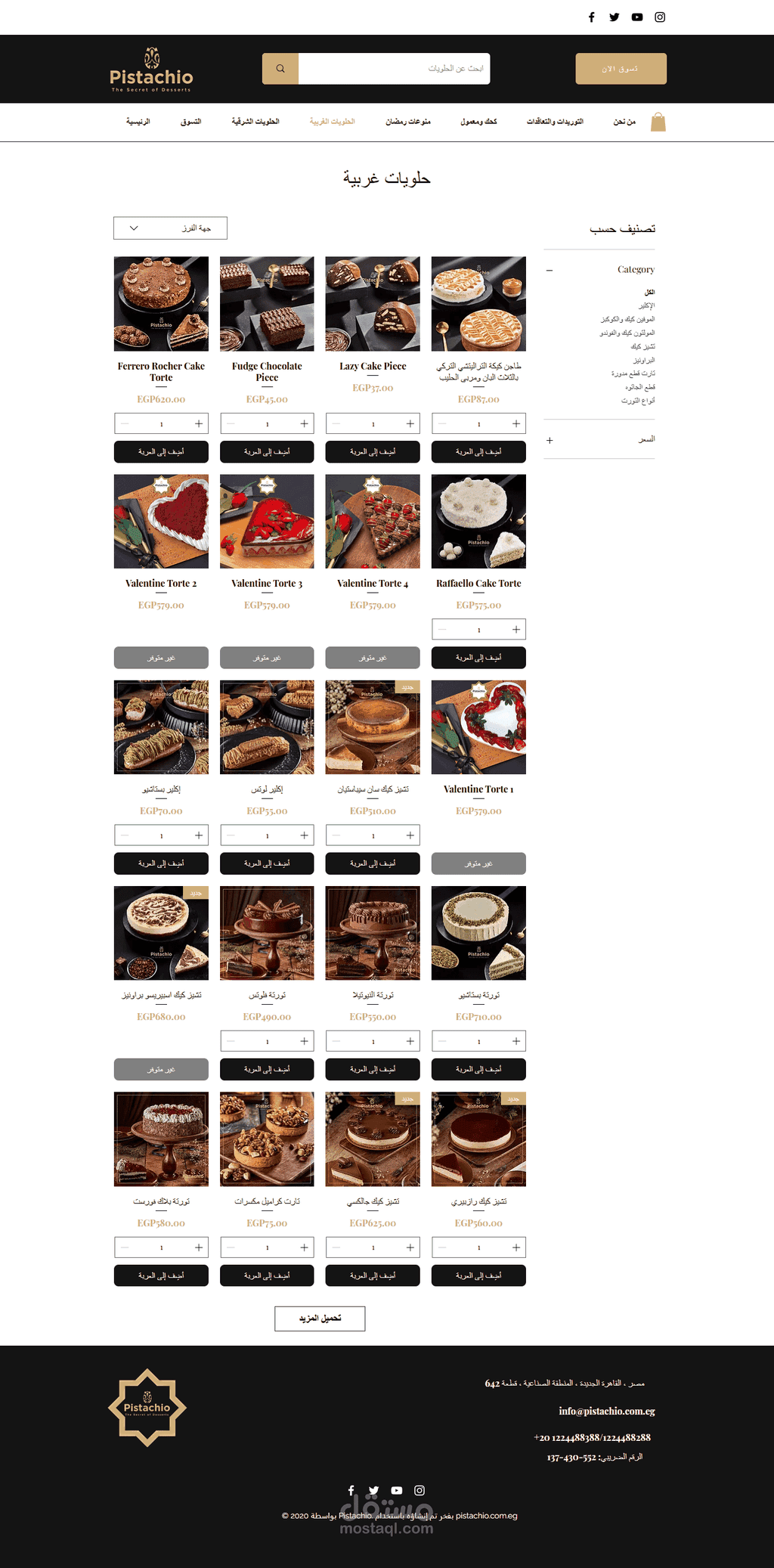This screenshot has width=774, height=1568.
Task: Tap the search magnifier button
Action: (x=280, y=69)
